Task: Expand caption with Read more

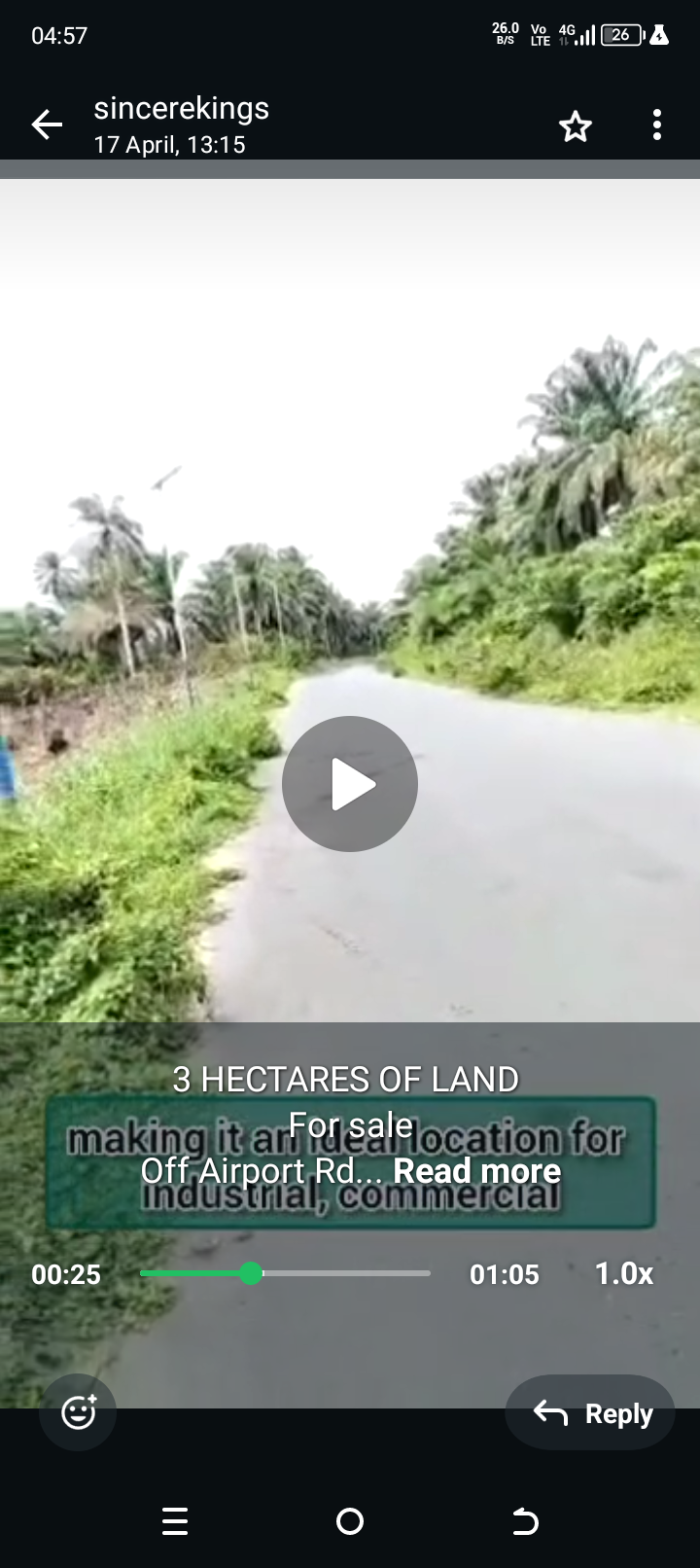Action: [x=476, y=1170]
